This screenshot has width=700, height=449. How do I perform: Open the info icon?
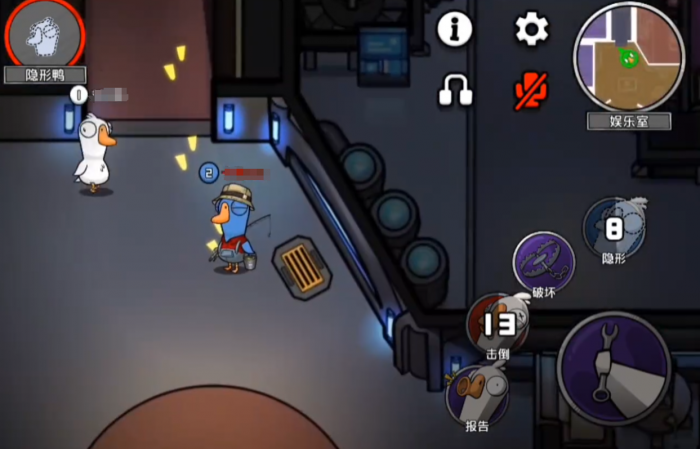click(455, 30)
